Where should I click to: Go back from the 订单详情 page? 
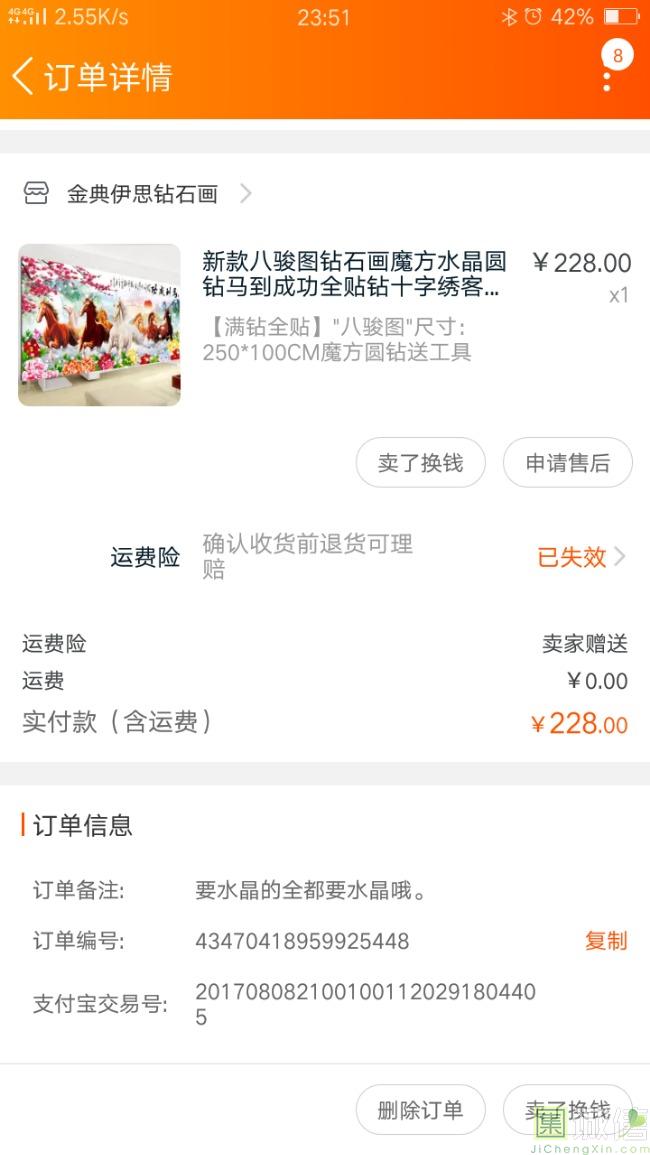[x=24, y=76]
